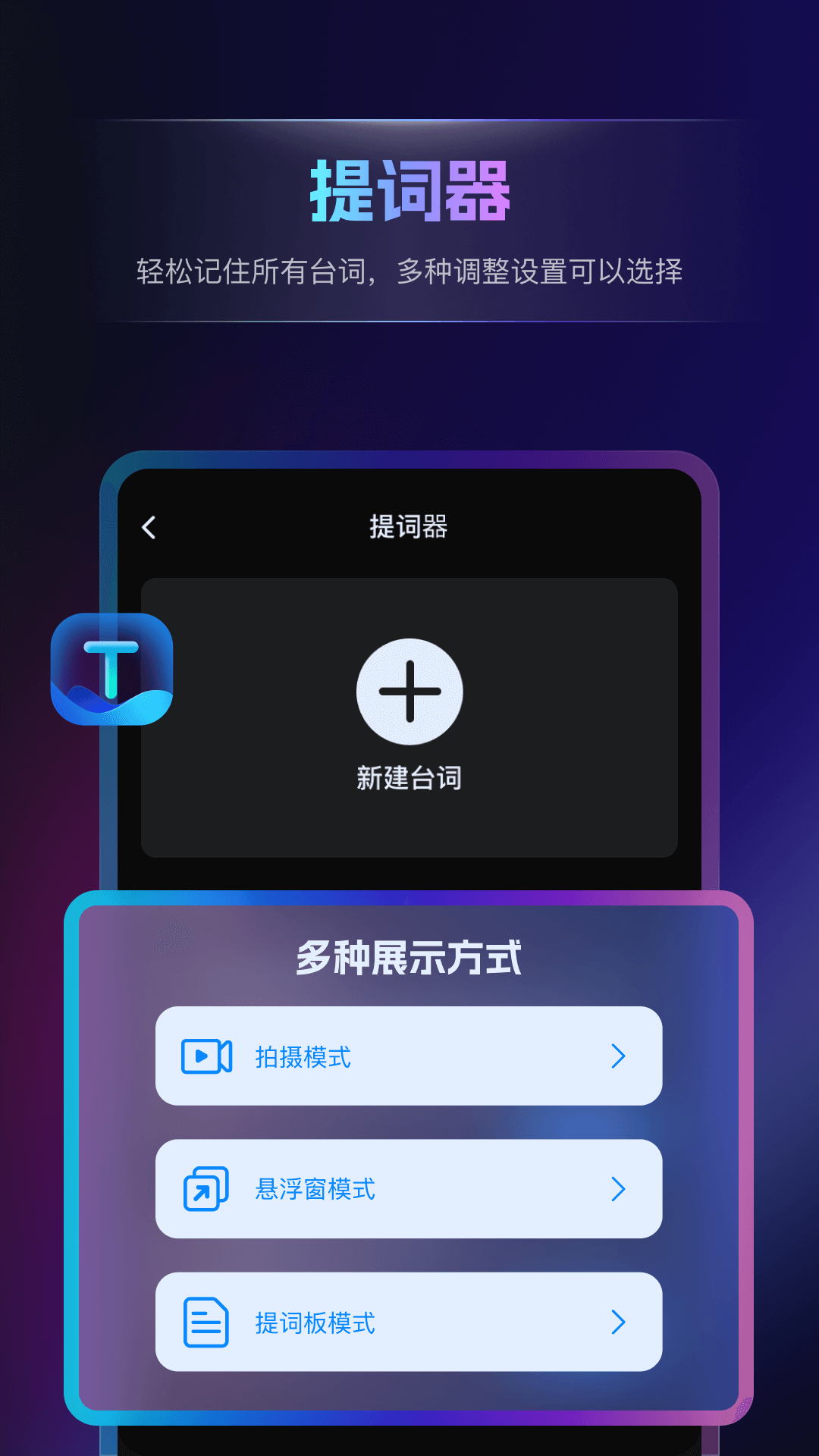Open 悬浮窗模式 from the display options
Image resolution: width=819 pixels, height=1456 pixels.
click(409, 1188)
